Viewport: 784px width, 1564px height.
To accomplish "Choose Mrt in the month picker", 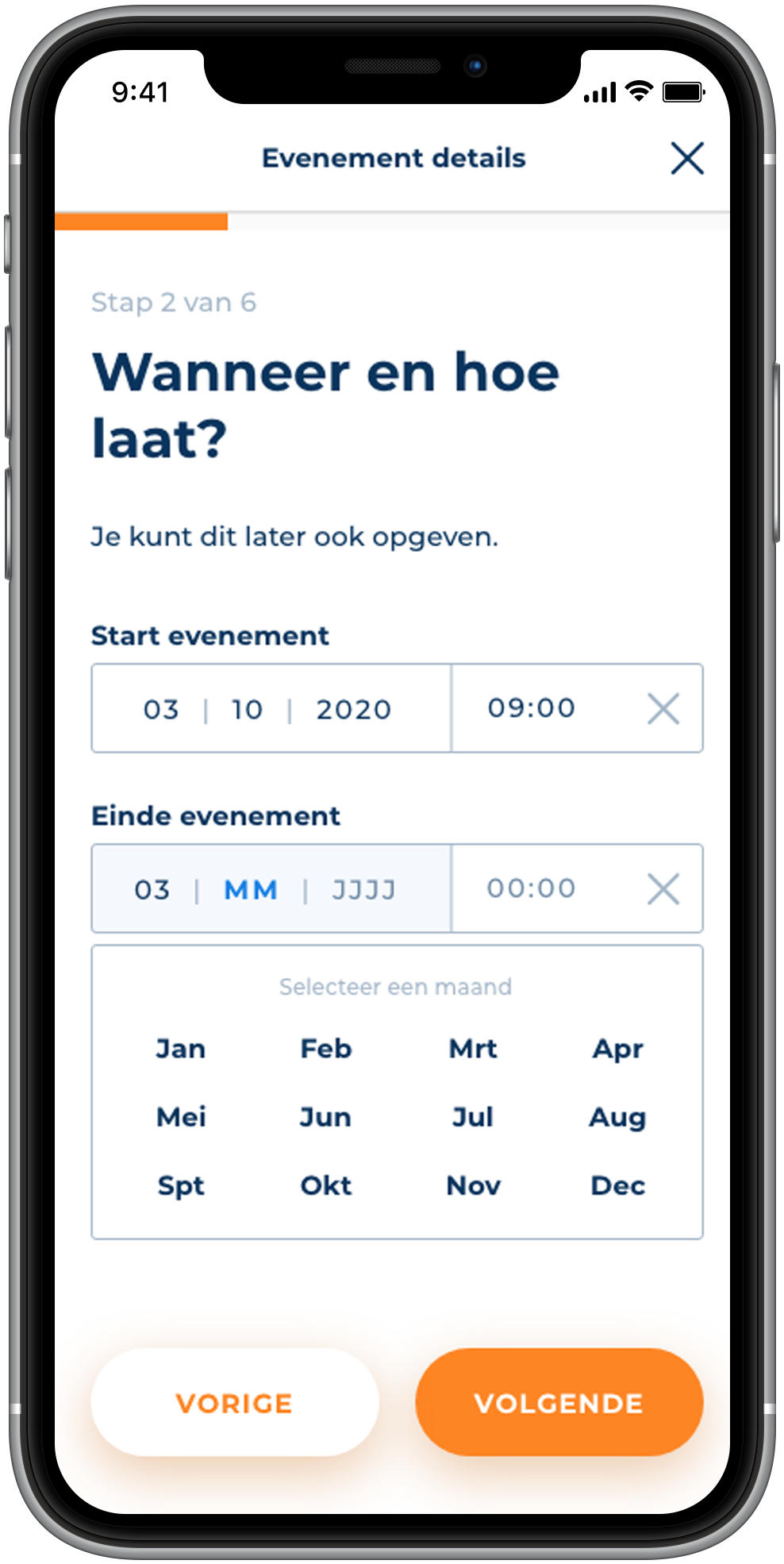I will [x=473, y=1049].
